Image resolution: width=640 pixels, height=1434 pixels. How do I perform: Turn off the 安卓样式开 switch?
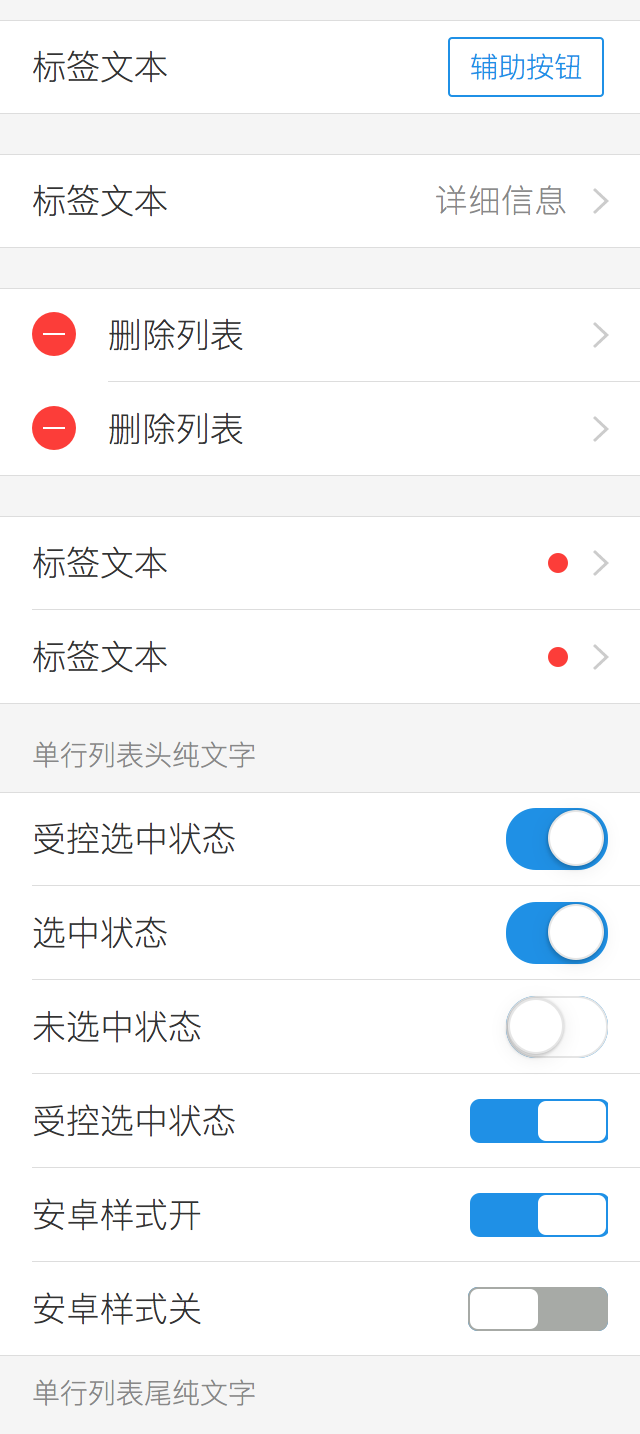click(539, 1215)
